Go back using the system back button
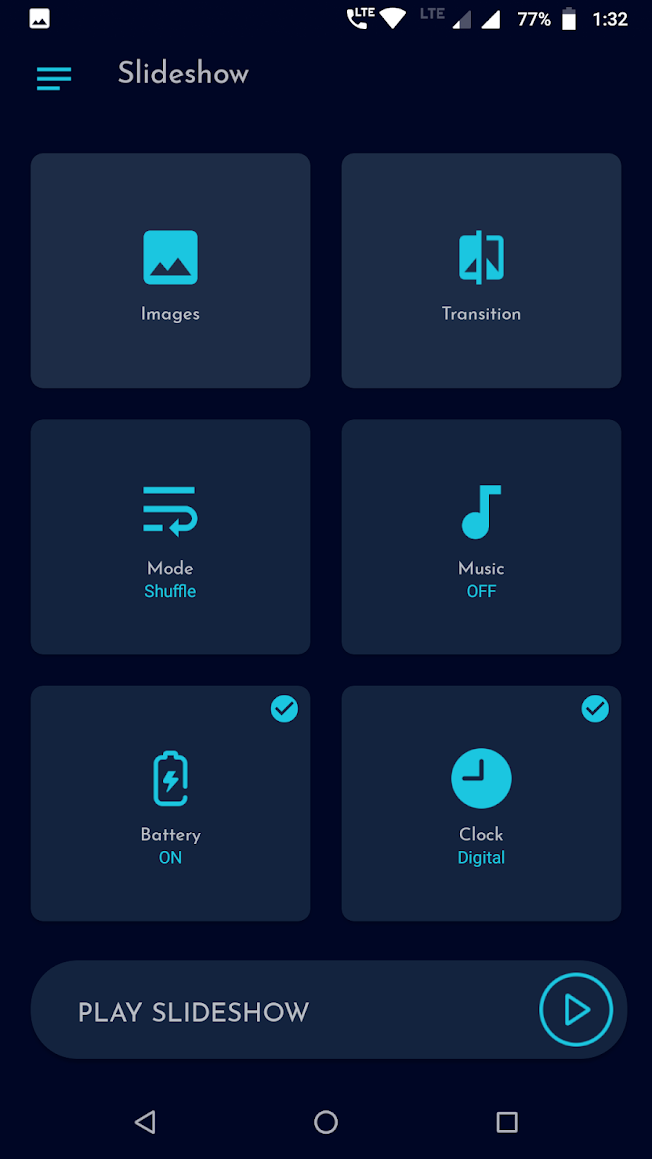The height and width of the screenshot is (1159, 652). pos(145,1122)
